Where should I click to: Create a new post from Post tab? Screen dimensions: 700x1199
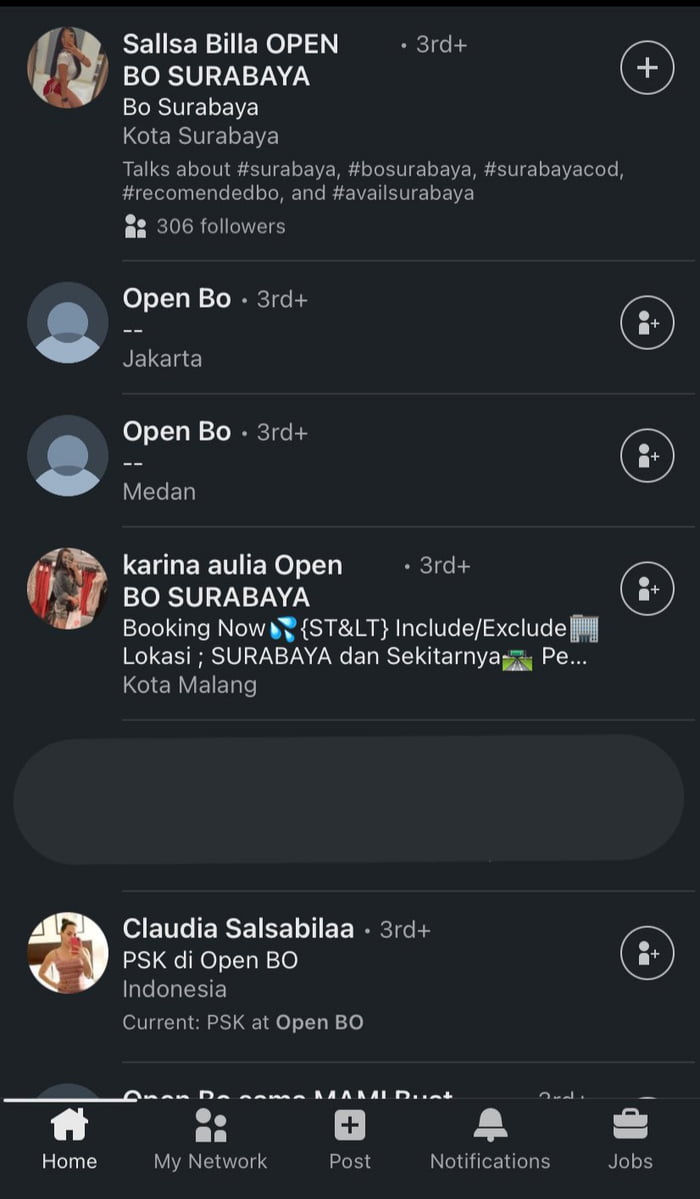click(x=349, y=1139)
